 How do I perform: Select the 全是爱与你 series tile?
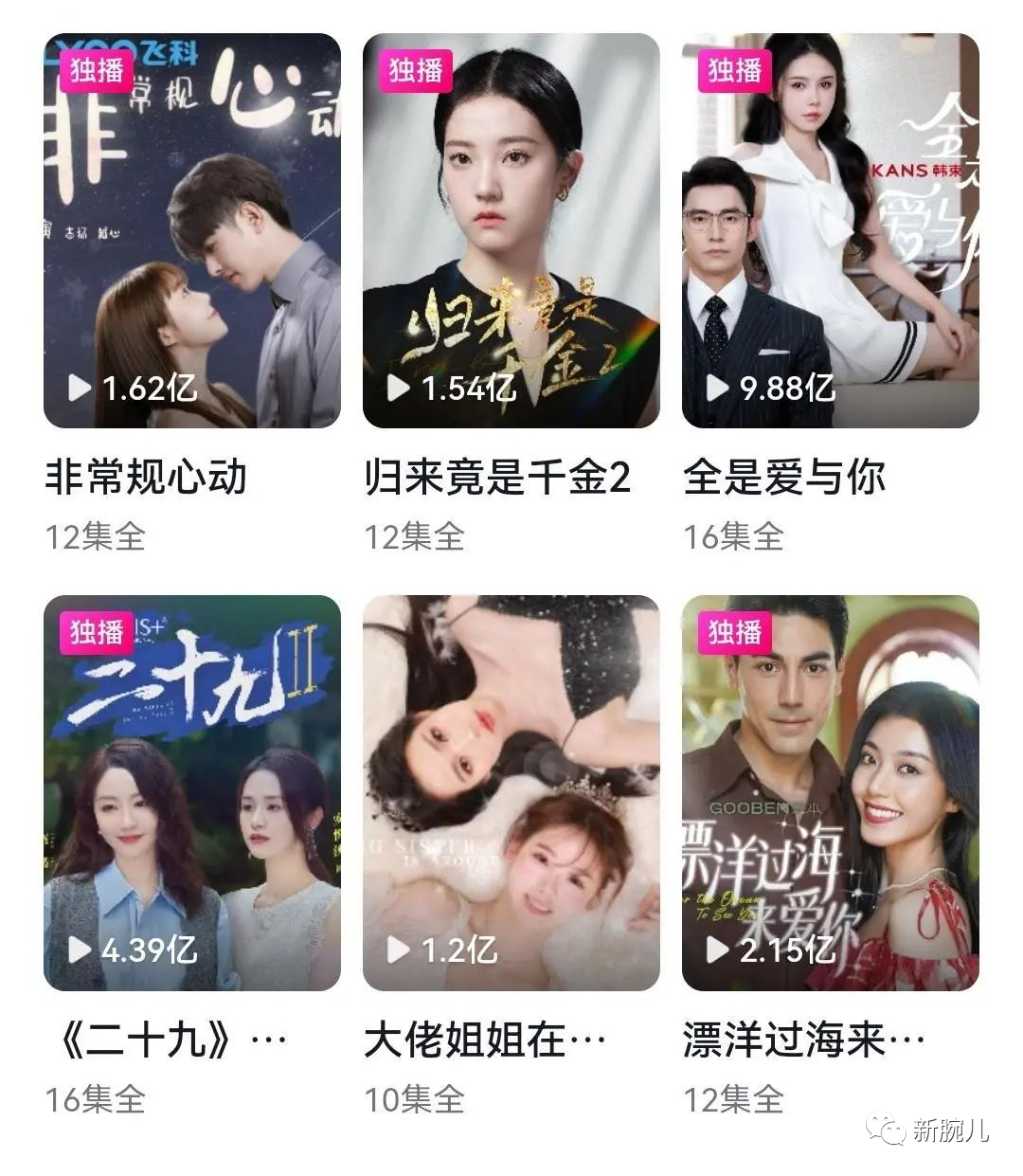click(830, 231)
